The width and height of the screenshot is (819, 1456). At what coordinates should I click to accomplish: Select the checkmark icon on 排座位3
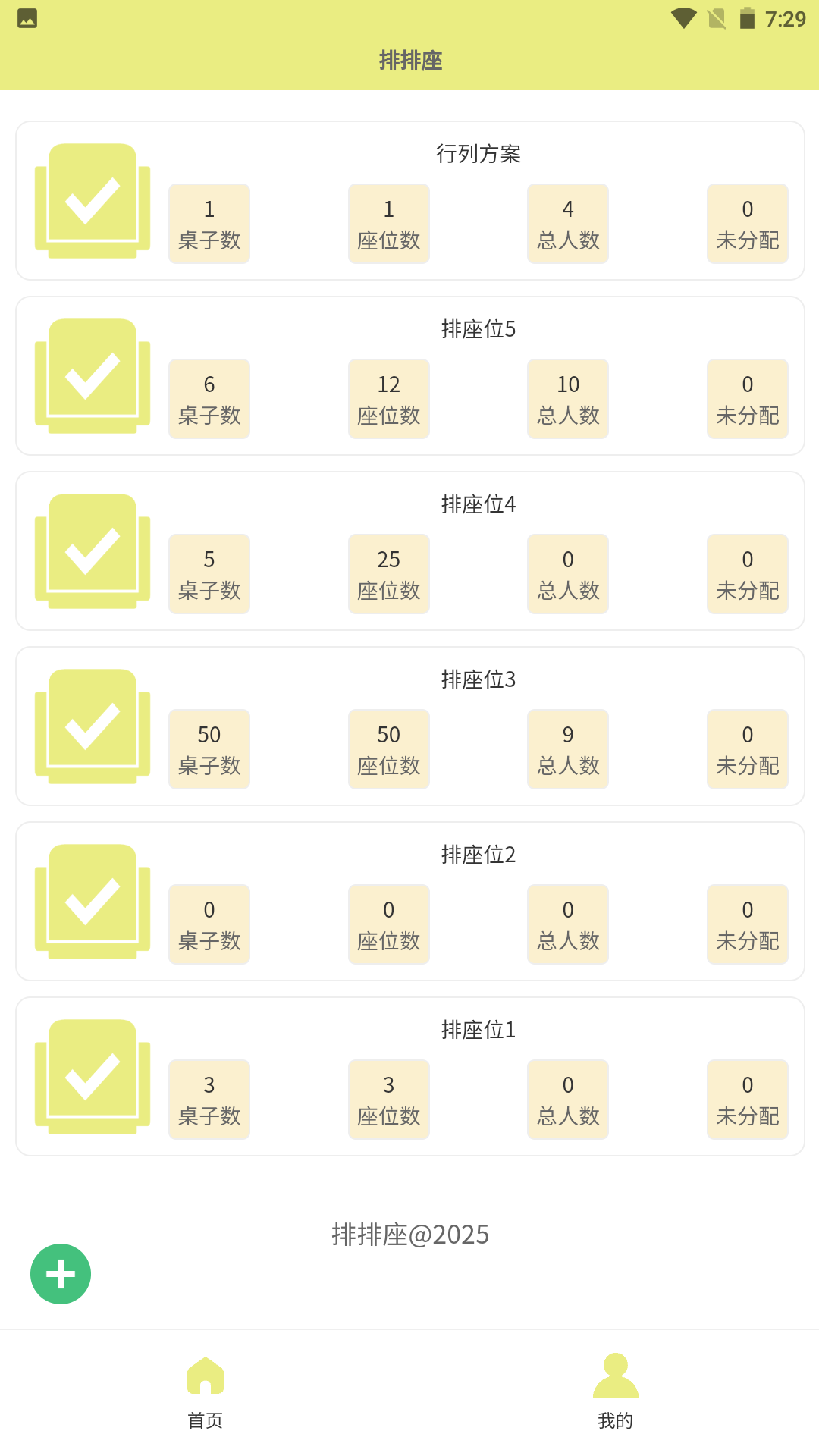click(x=93, y=724)
